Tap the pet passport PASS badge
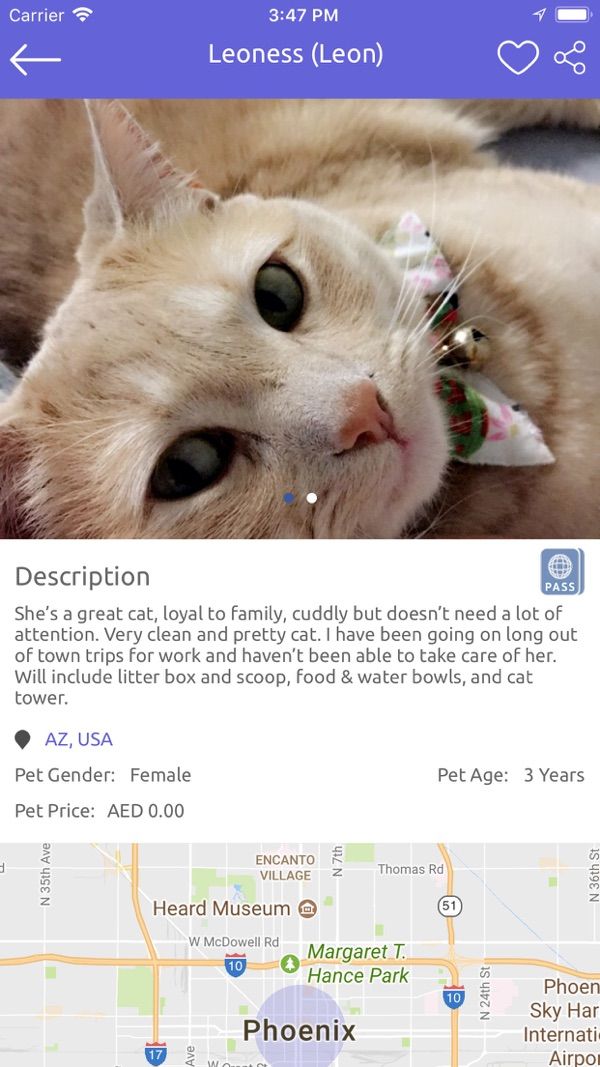600x1067 pixels. [x=561, y=572]
